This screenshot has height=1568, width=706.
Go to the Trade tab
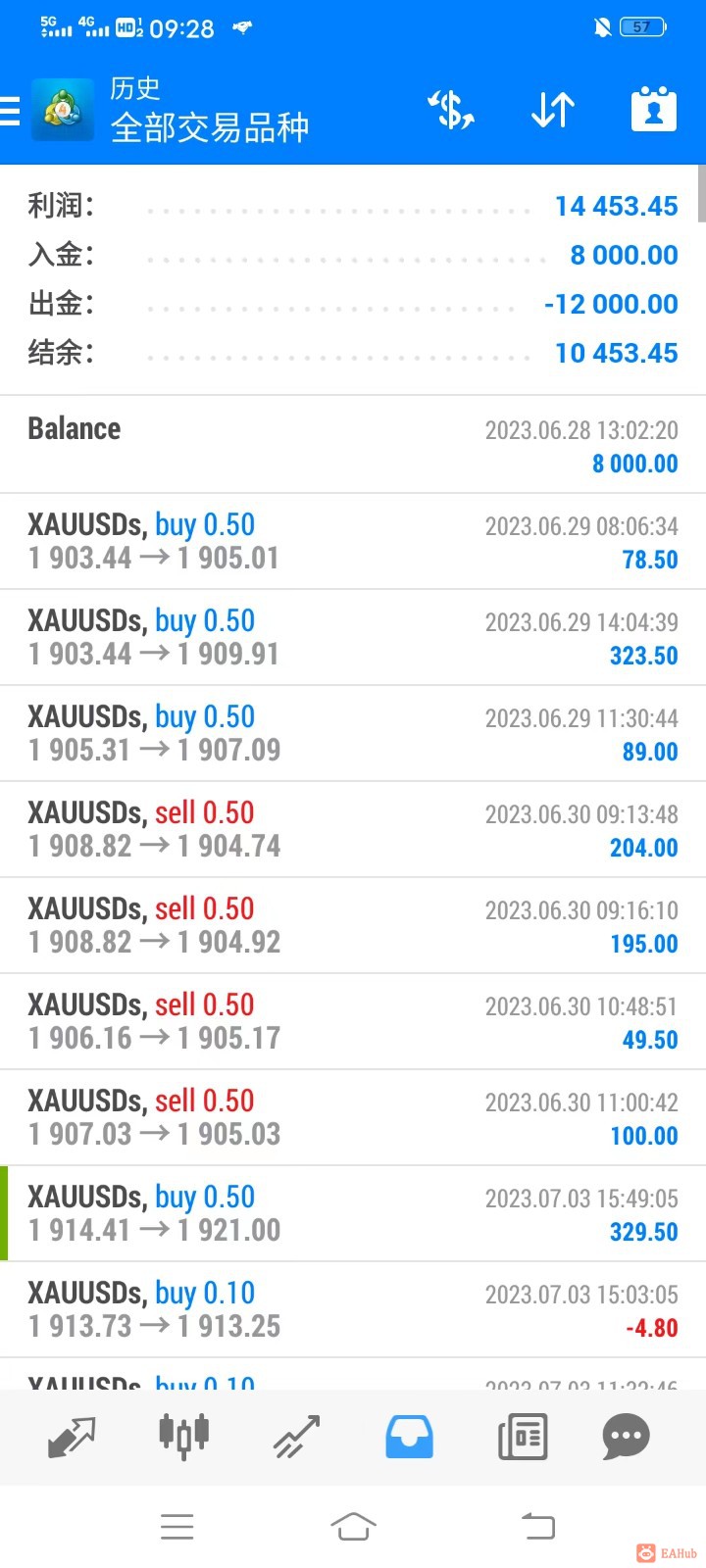[297, 1437]
